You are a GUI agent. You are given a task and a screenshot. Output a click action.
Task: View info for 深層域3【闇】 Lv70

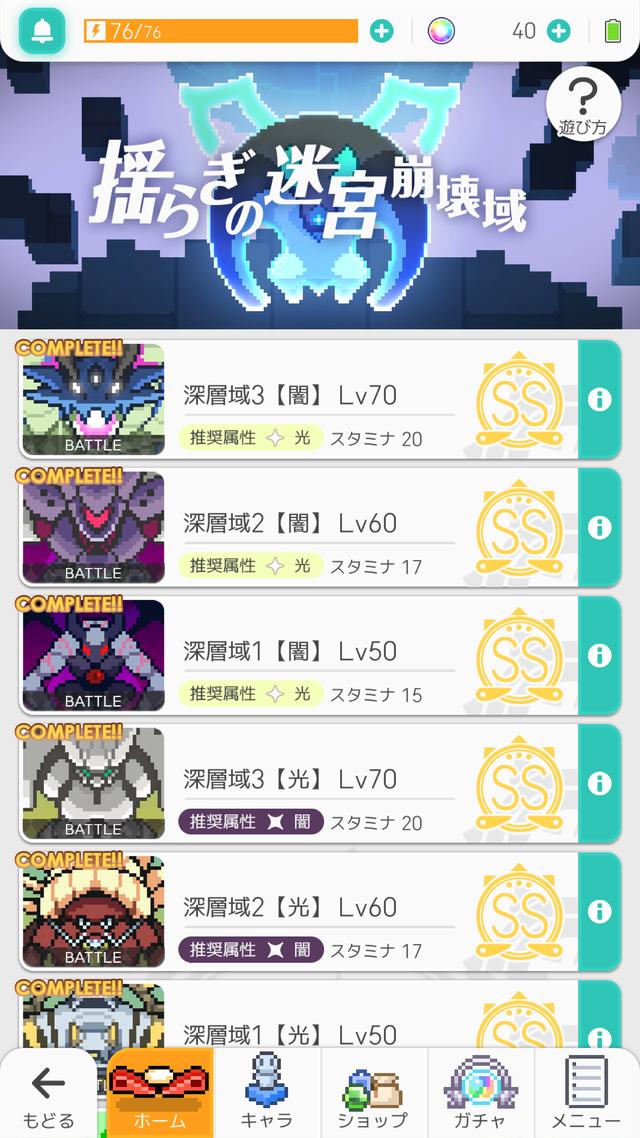tap(600, 400)
